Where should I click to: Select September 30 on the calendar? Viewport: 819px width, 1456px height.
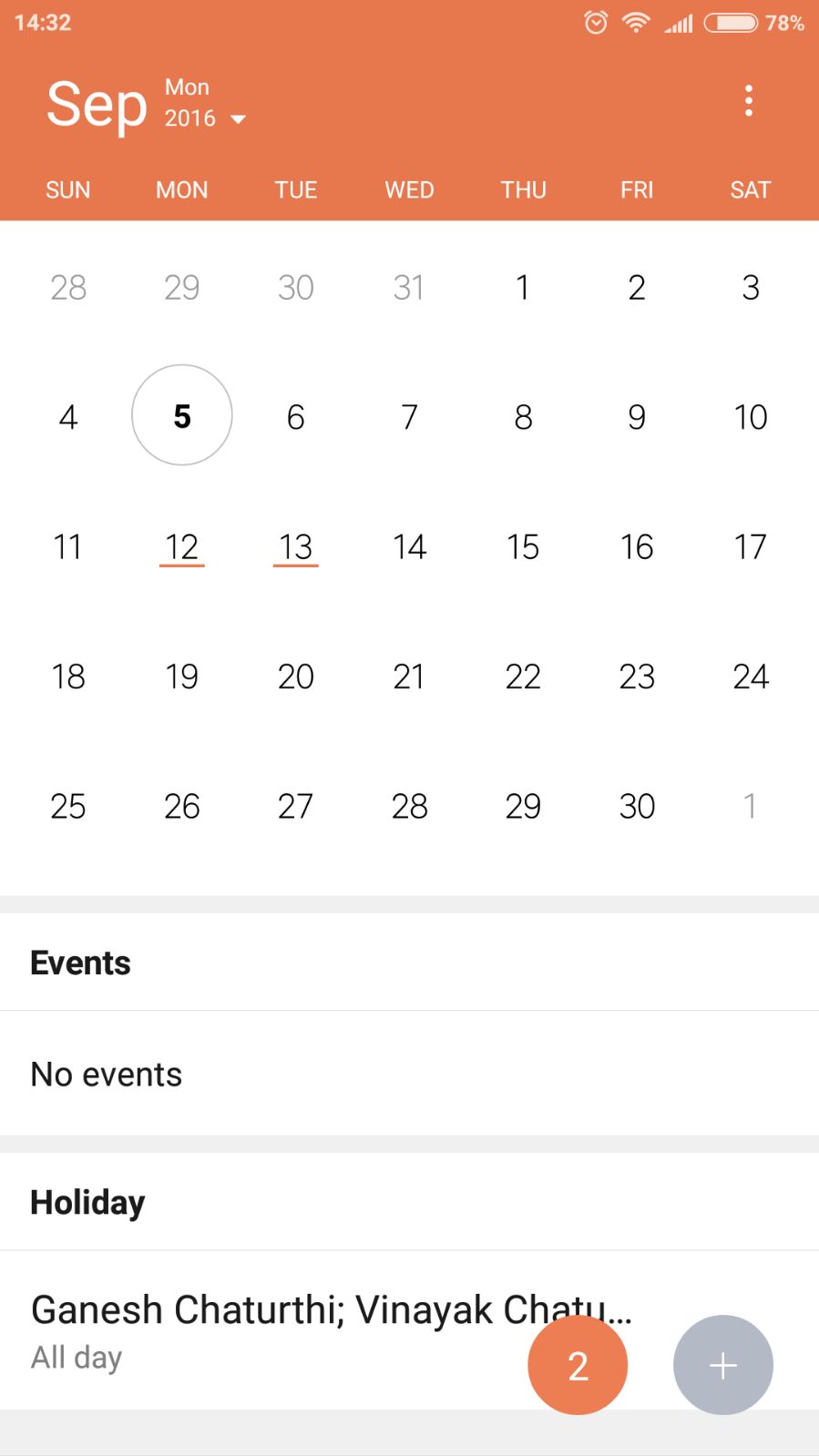click(x=637, y=806)
